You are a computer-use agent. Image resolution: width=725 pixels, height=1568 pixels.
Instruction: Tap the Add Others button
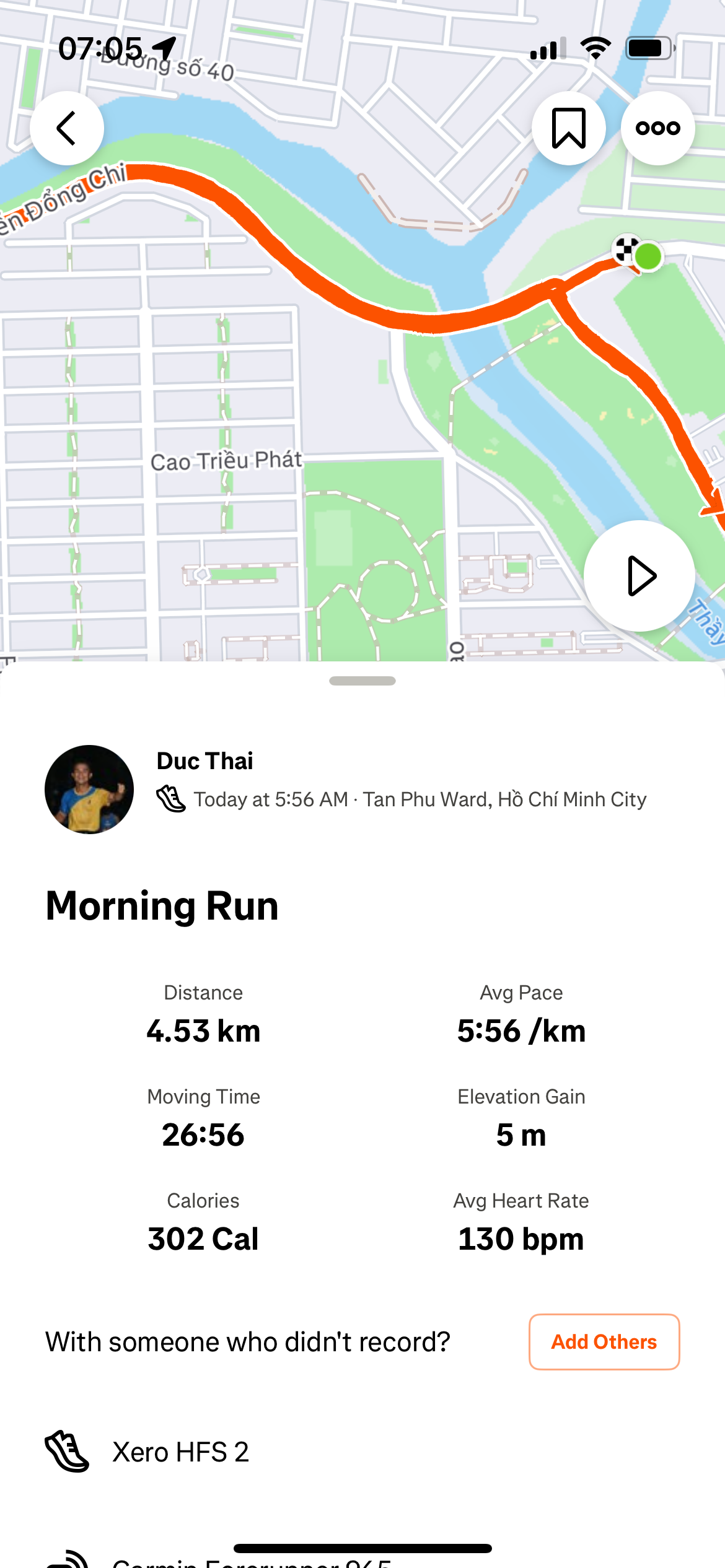tap(604, 1341)
